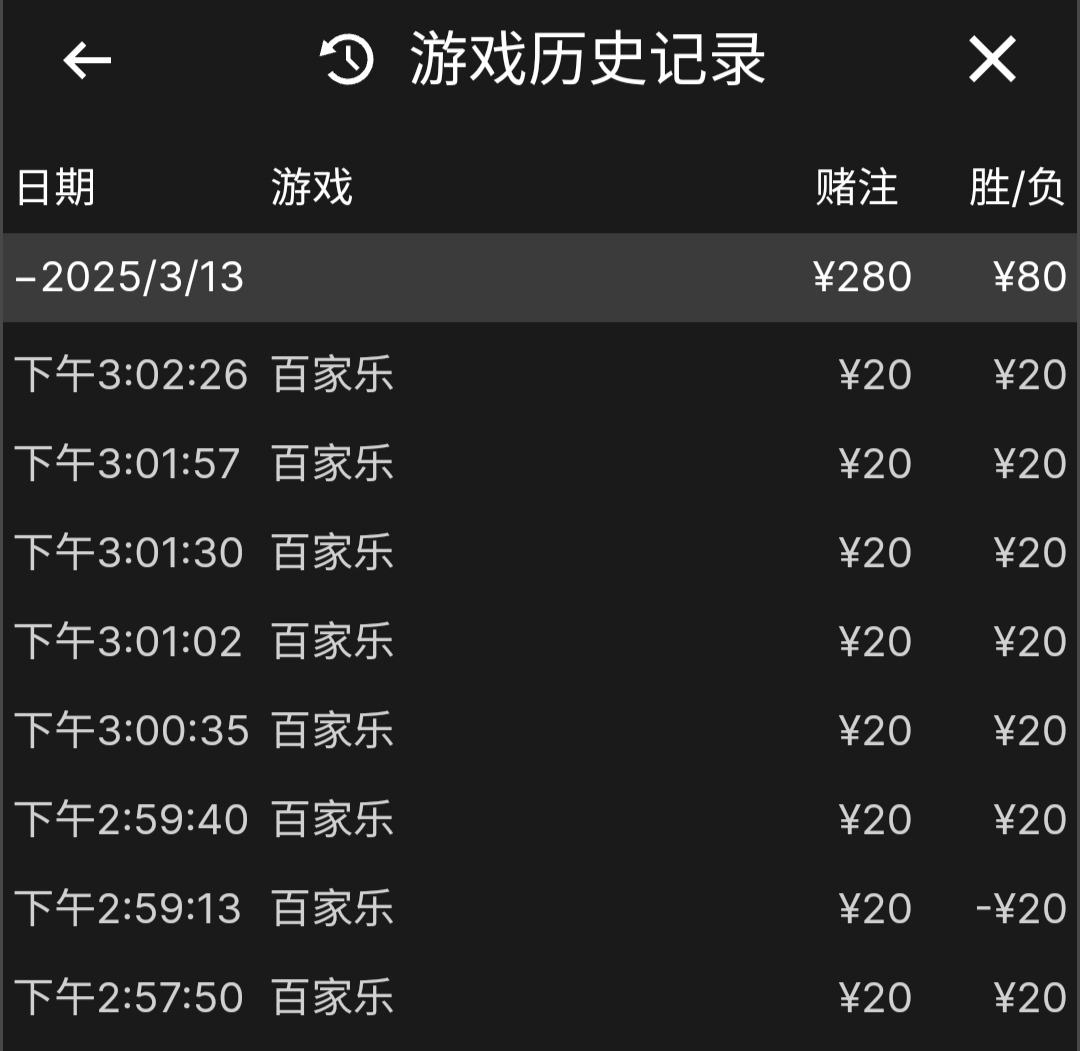The image size is (1080, 1051).
Task: Go back using the arrow icon
Action: (87, 61)
